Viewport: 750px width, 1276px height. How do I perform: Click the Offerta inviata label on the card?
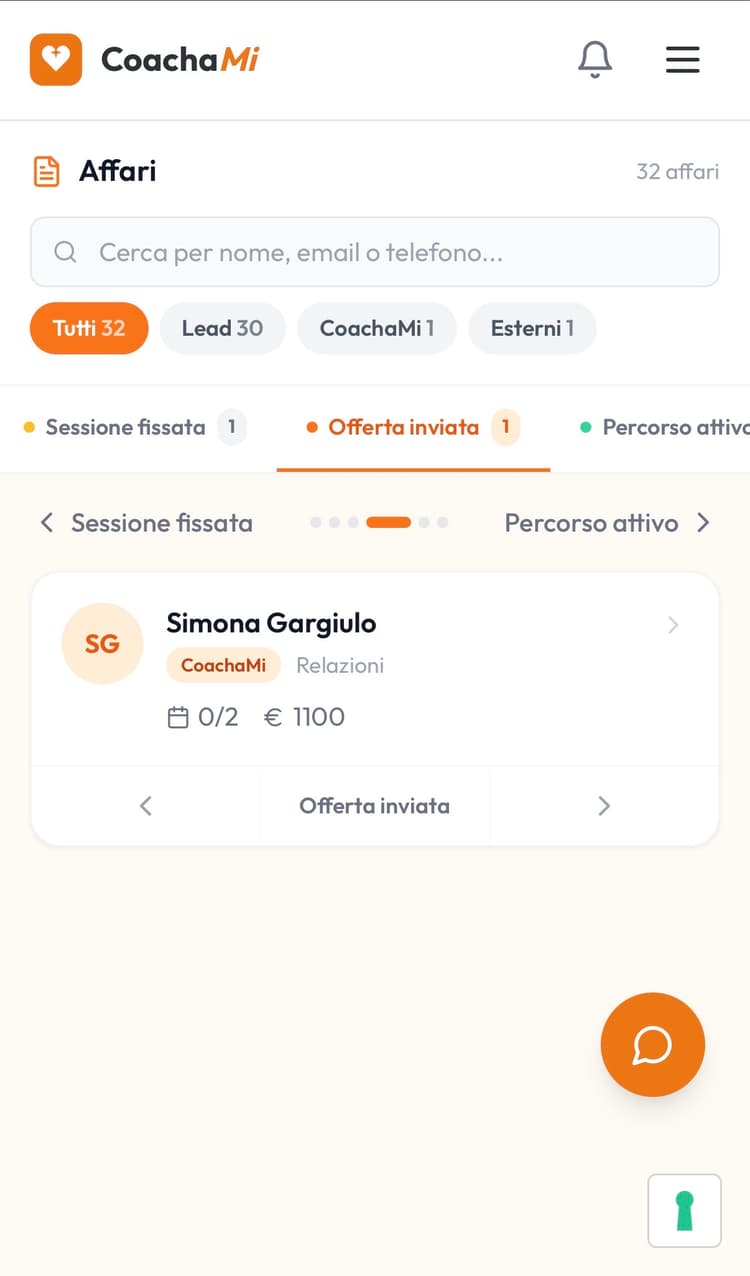click(x=374, y=805)
